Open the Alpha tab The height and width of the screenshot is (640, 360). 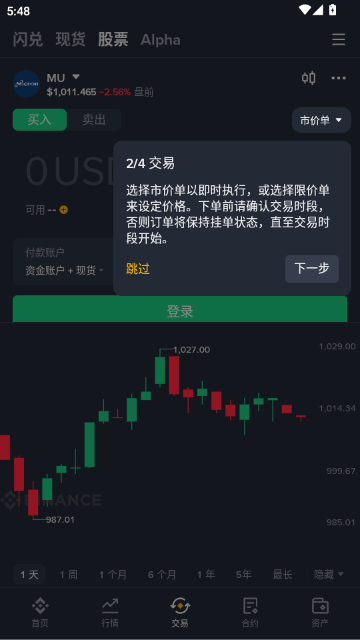[x=160, y=40]
